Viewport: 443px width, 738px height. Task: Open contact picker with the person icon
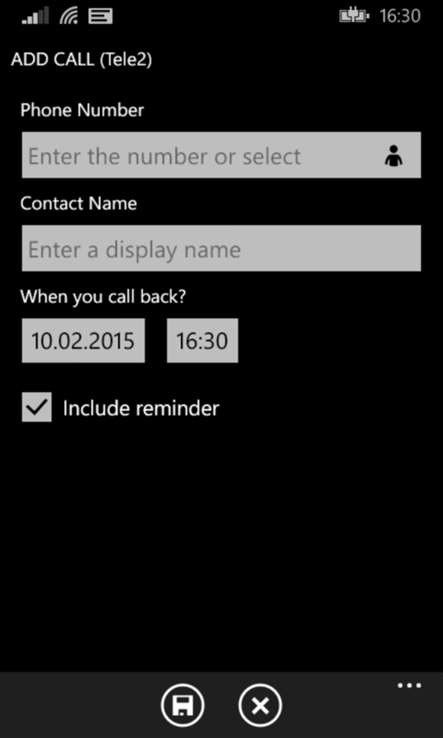click(394, 155)
